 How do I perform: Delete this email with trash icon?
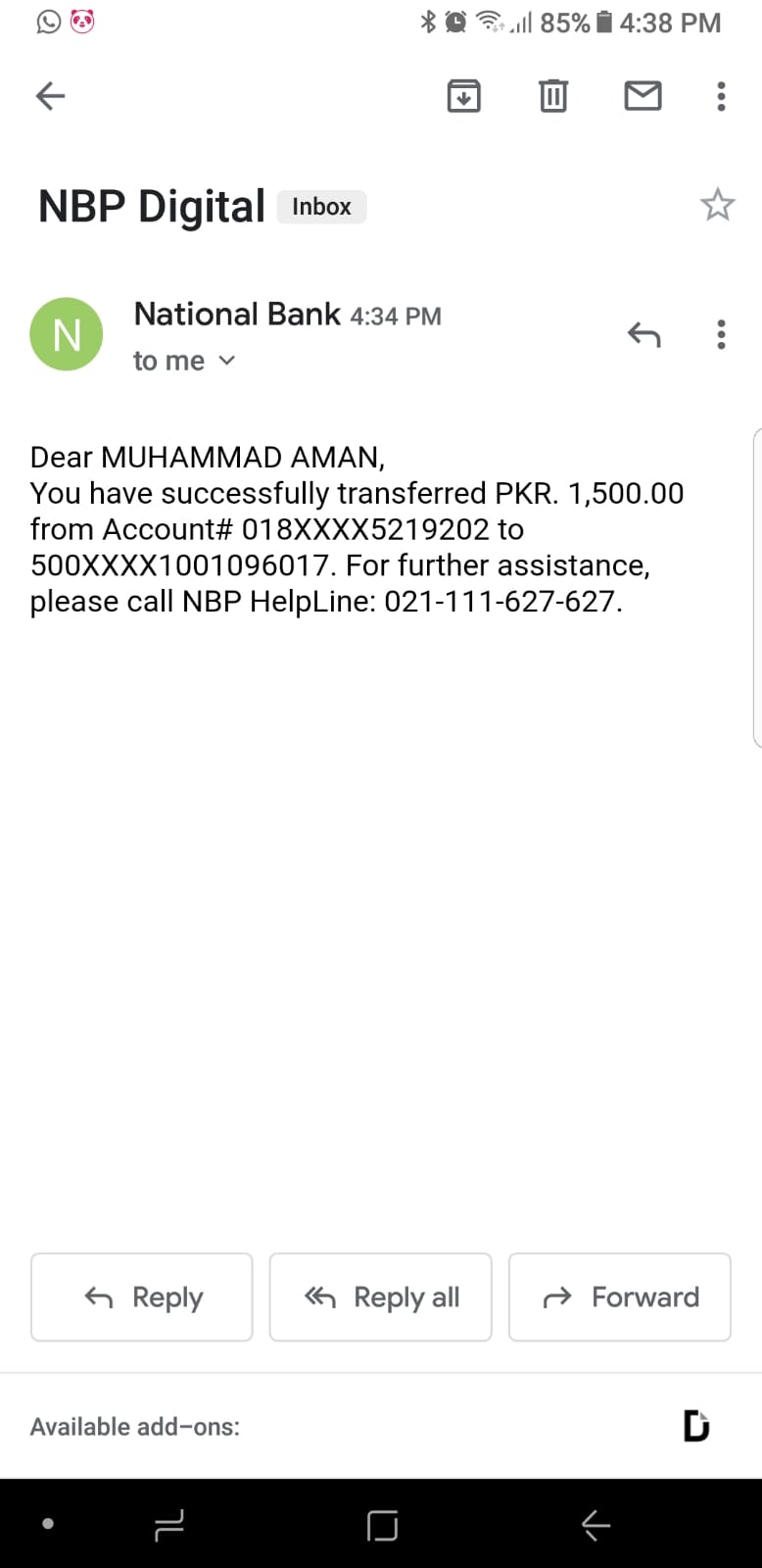[552, 96]
